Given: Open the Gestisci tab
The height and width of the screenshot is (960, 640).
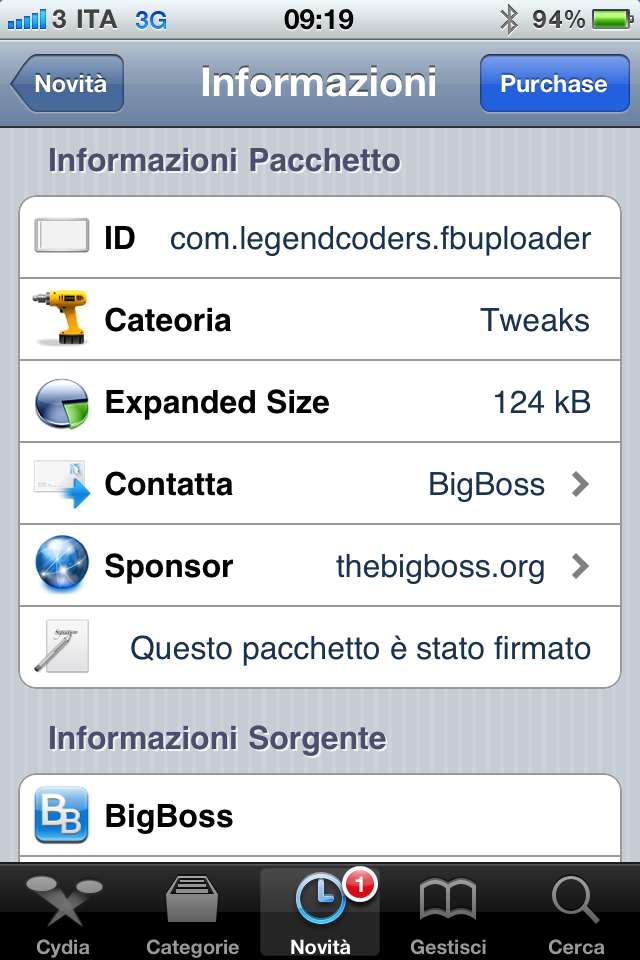Looking at the screenshot, I should [448, 914].
